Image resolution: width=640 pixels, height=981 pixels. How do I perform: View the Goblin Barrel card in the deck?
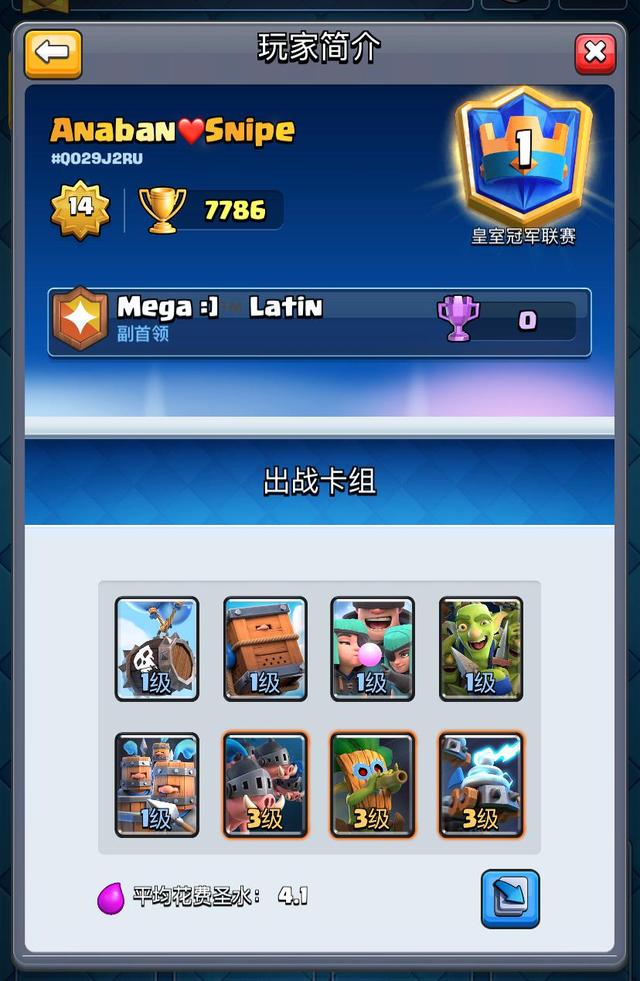pyautogui.click(x=157, y=648)
